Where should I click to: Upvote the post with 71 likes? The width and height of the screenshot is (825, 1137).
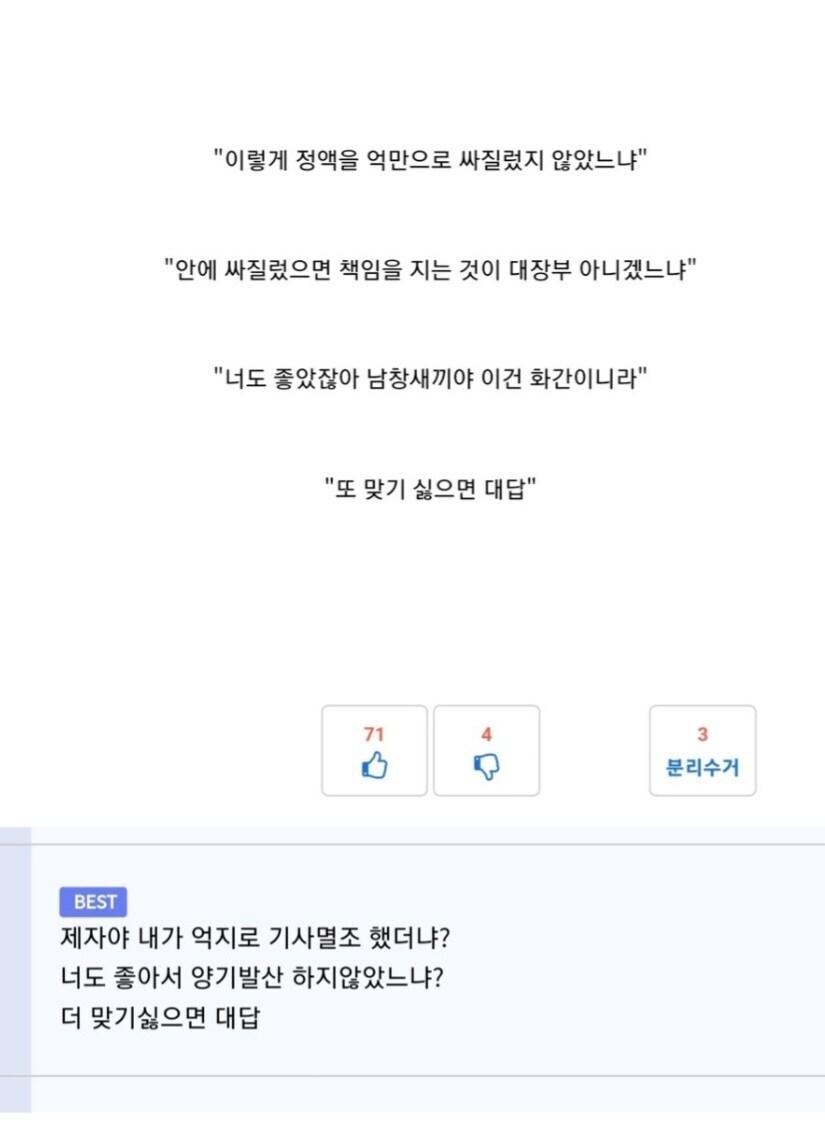tap(374, 752)
